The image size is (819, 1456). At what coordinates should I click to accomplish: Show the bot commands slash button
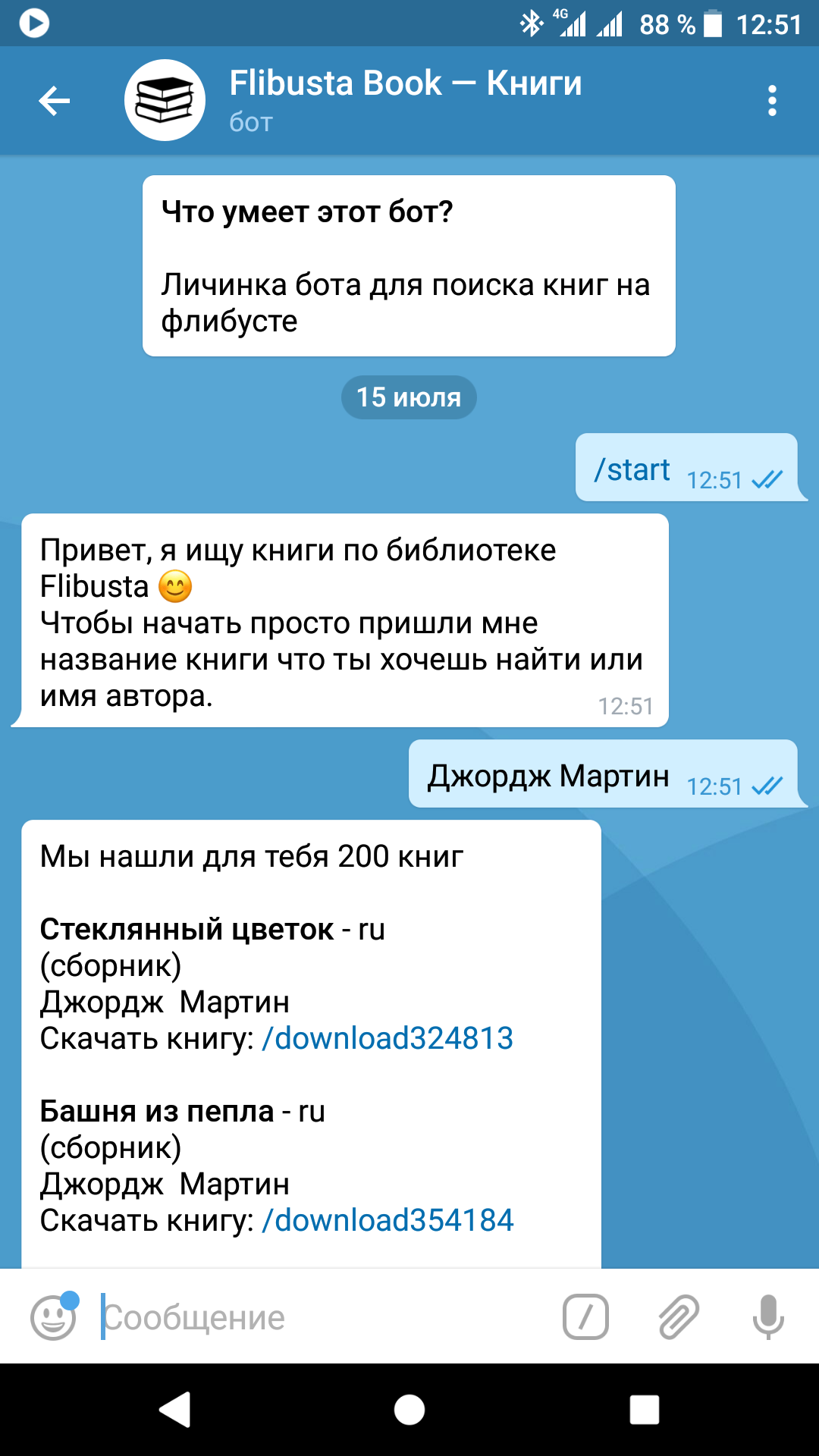pyautogui.click(x=585, y=1317)
